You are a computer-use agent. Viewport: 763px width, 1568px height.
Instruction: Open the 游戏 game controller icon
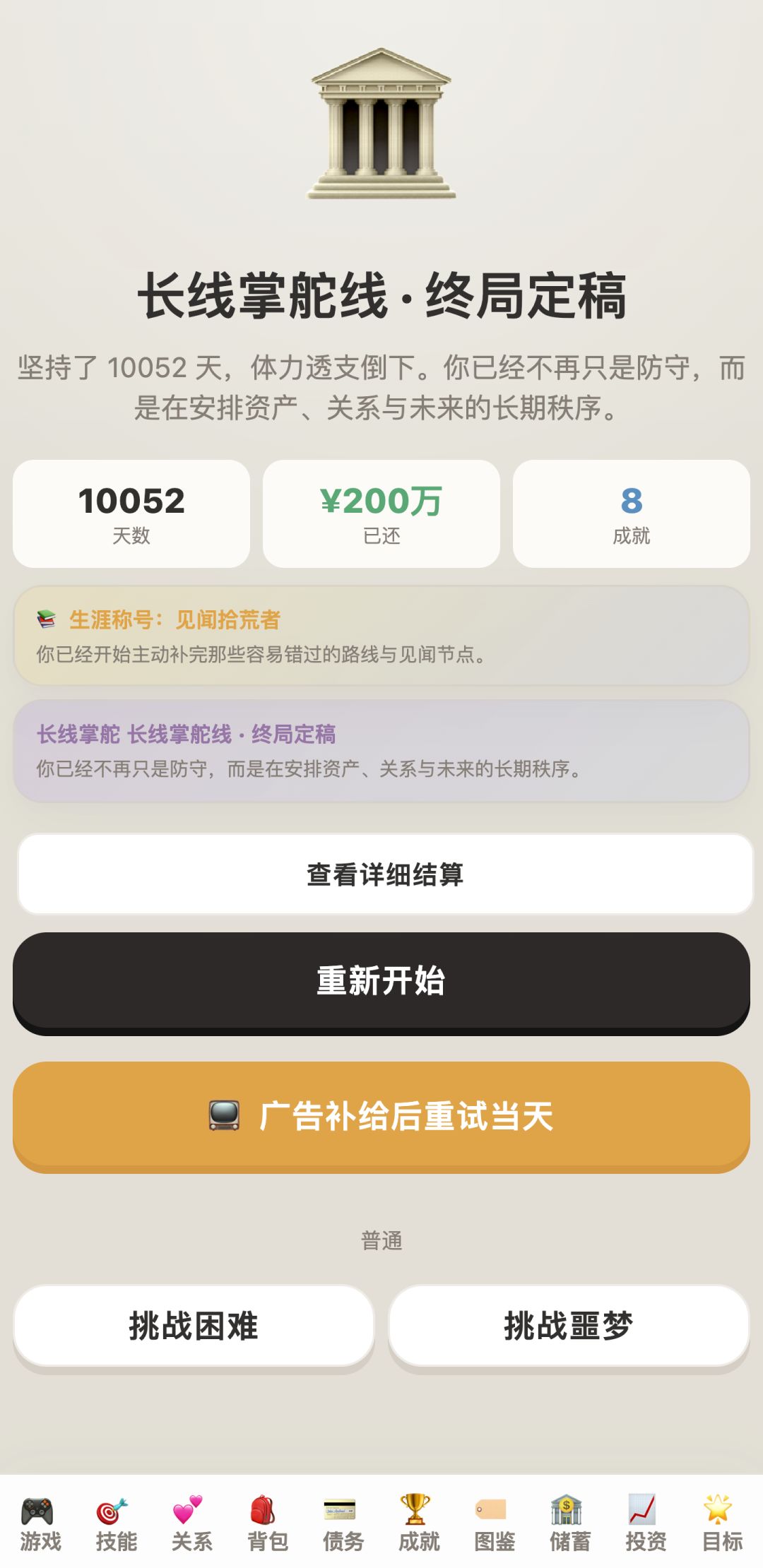41,1526
